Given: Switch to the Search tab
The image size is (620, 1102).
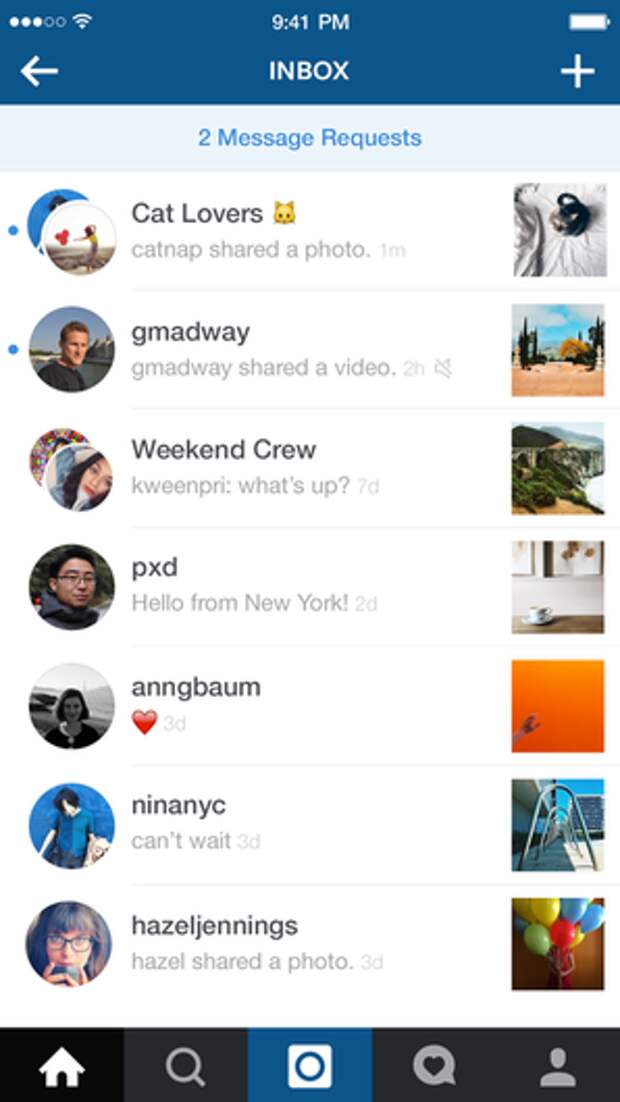Looking at the screenshot, I should 186,1066.
